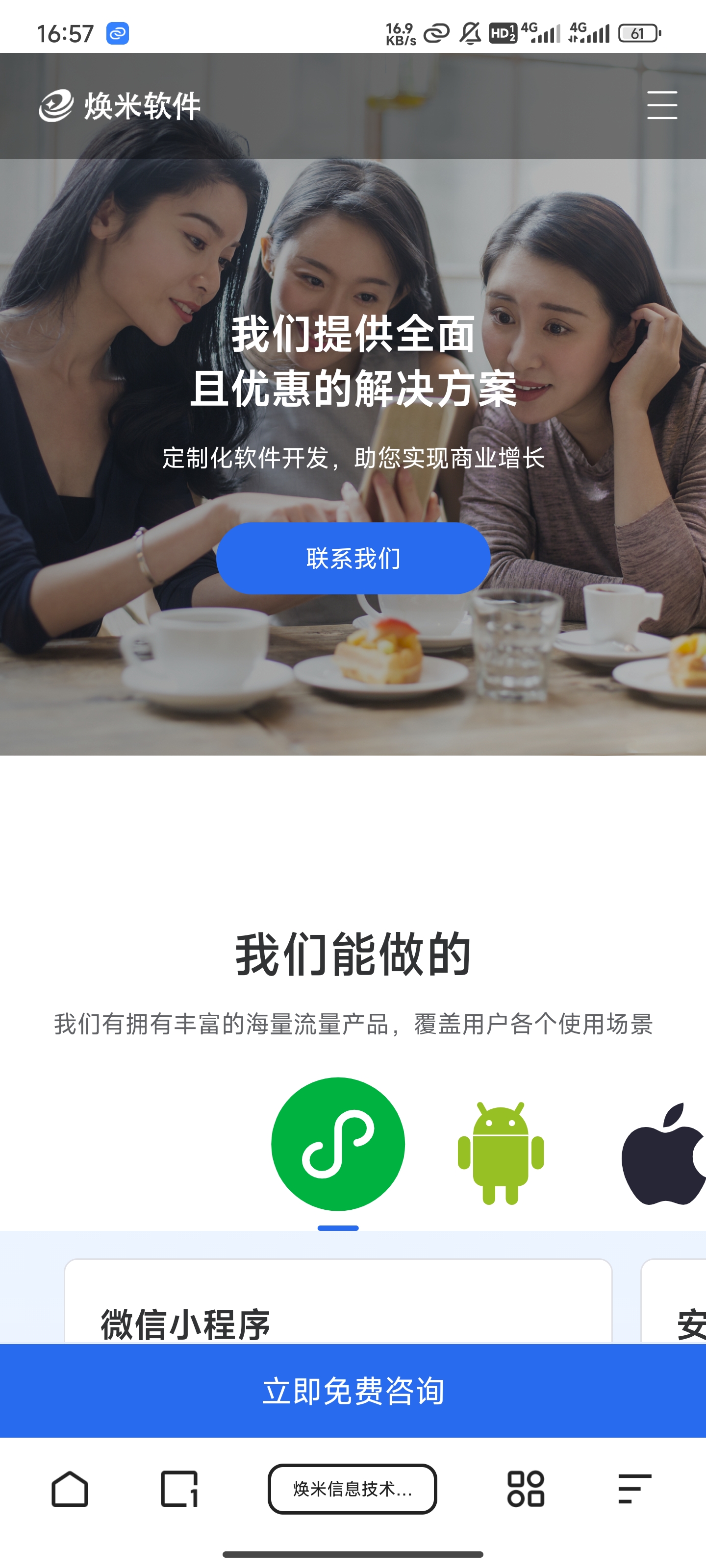Tap the 联系我们 button

click(353, 558)
